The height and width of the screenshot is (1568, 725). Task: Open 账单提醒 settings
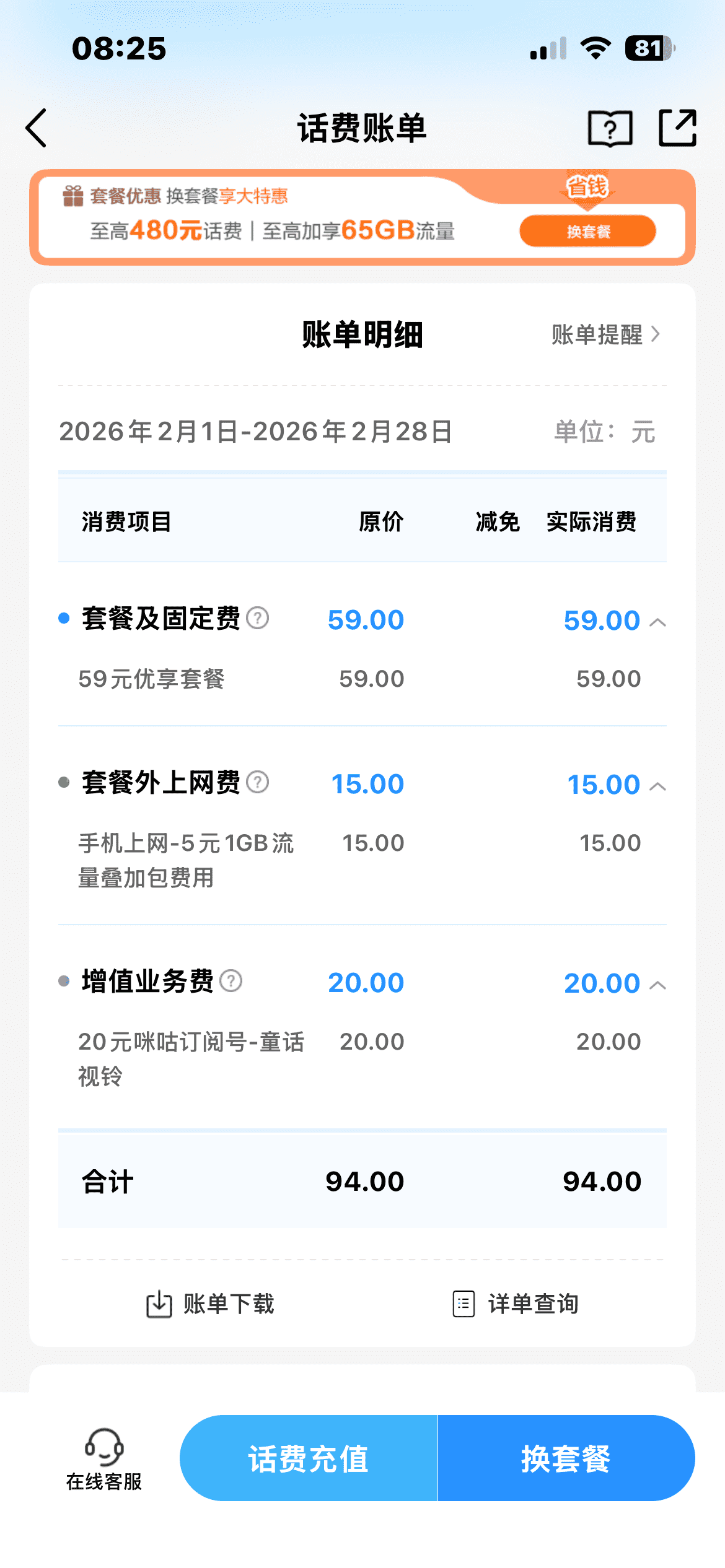(605, 334)
